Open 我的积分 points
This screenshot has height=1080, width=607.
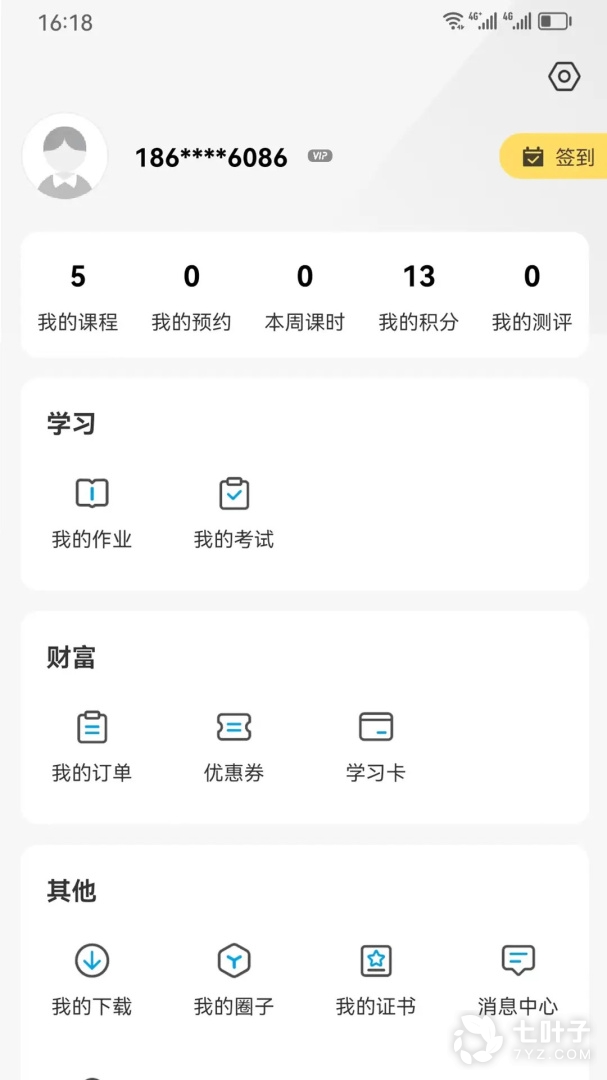pos(418,296)
